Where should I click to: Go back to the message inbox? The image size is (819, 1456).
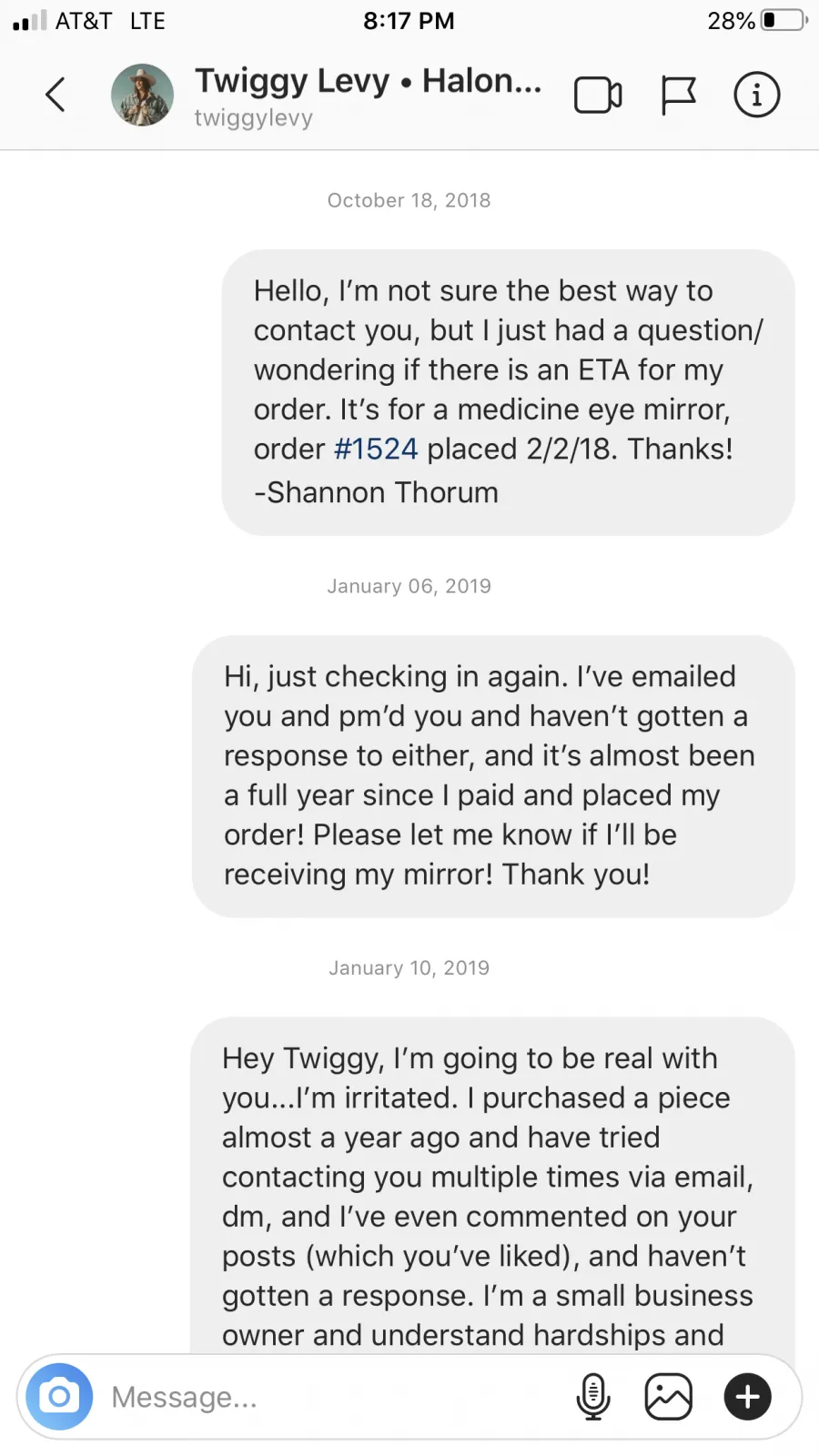(56, 95)
